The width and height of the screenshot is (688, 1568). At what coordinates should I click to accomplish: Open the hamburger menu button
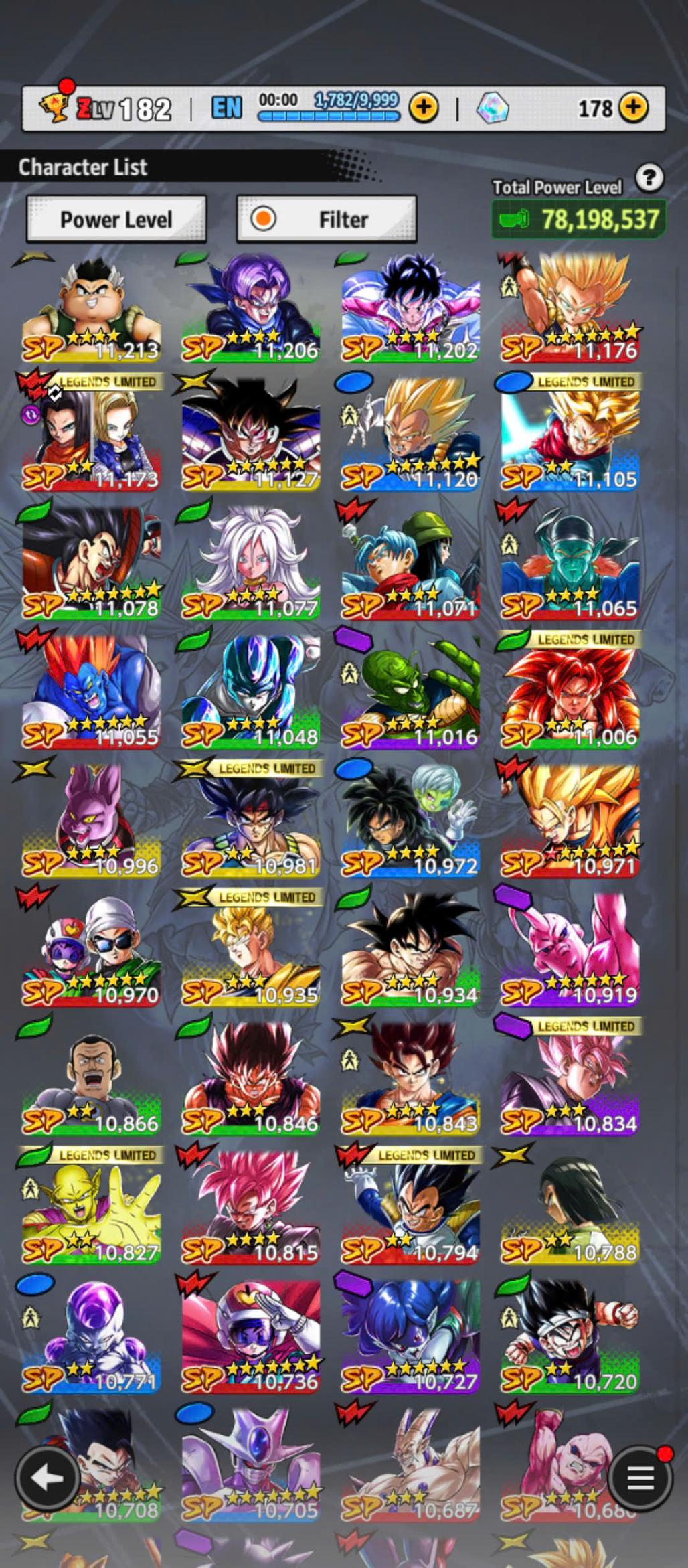point(640,1477)
